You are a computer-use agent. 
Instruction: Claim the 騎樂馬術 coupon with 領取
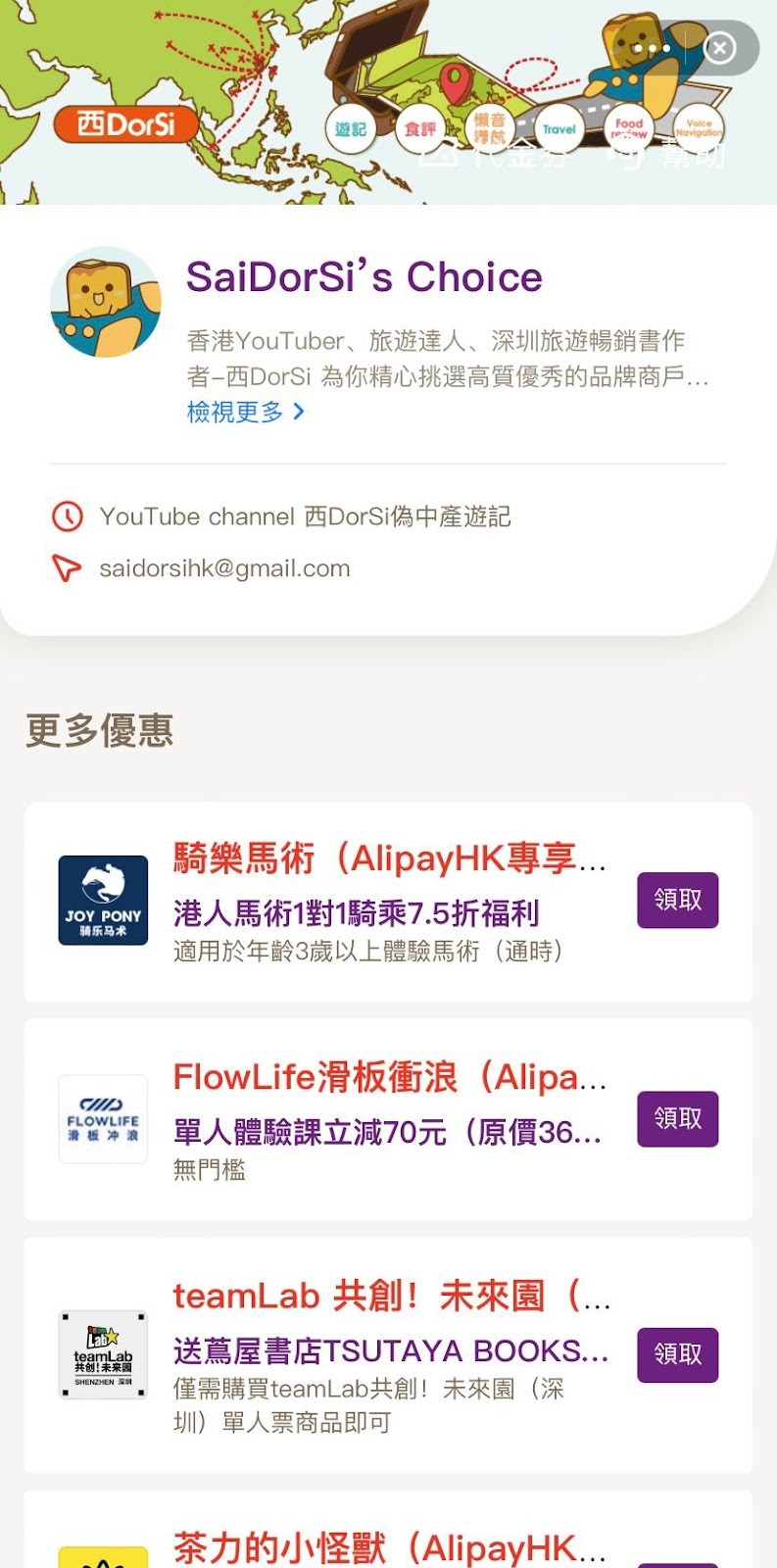[x=677, y=900]
